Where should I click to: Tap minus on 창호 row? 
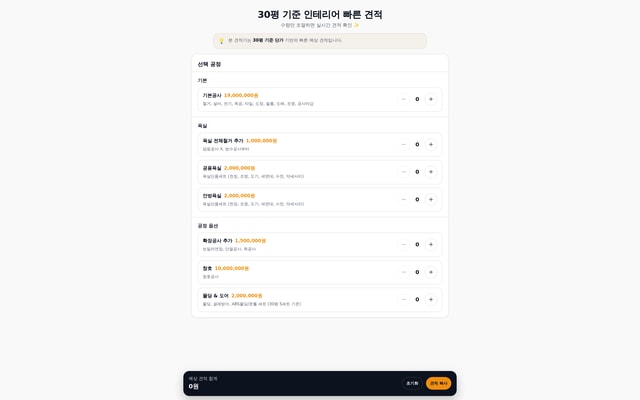pyautogui.click(x=404, y=272)
